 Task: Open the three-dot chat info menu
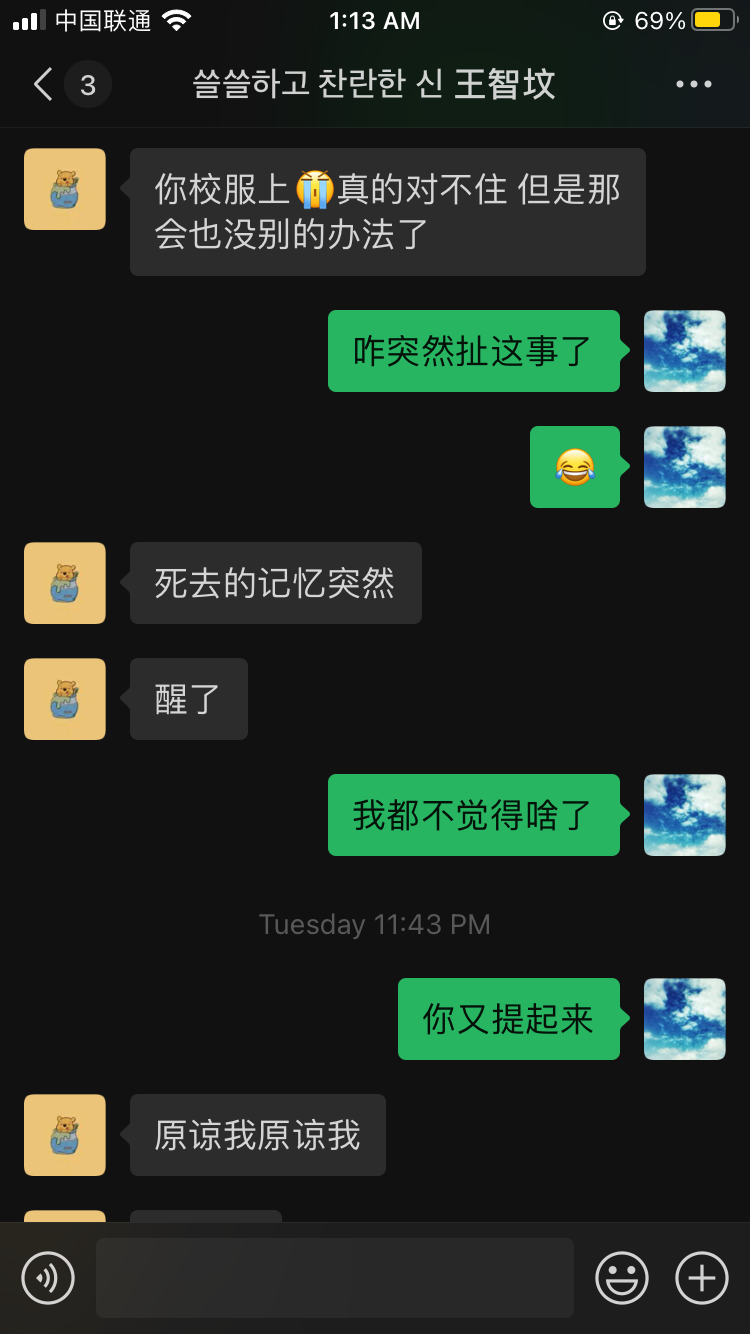(693, 85)
